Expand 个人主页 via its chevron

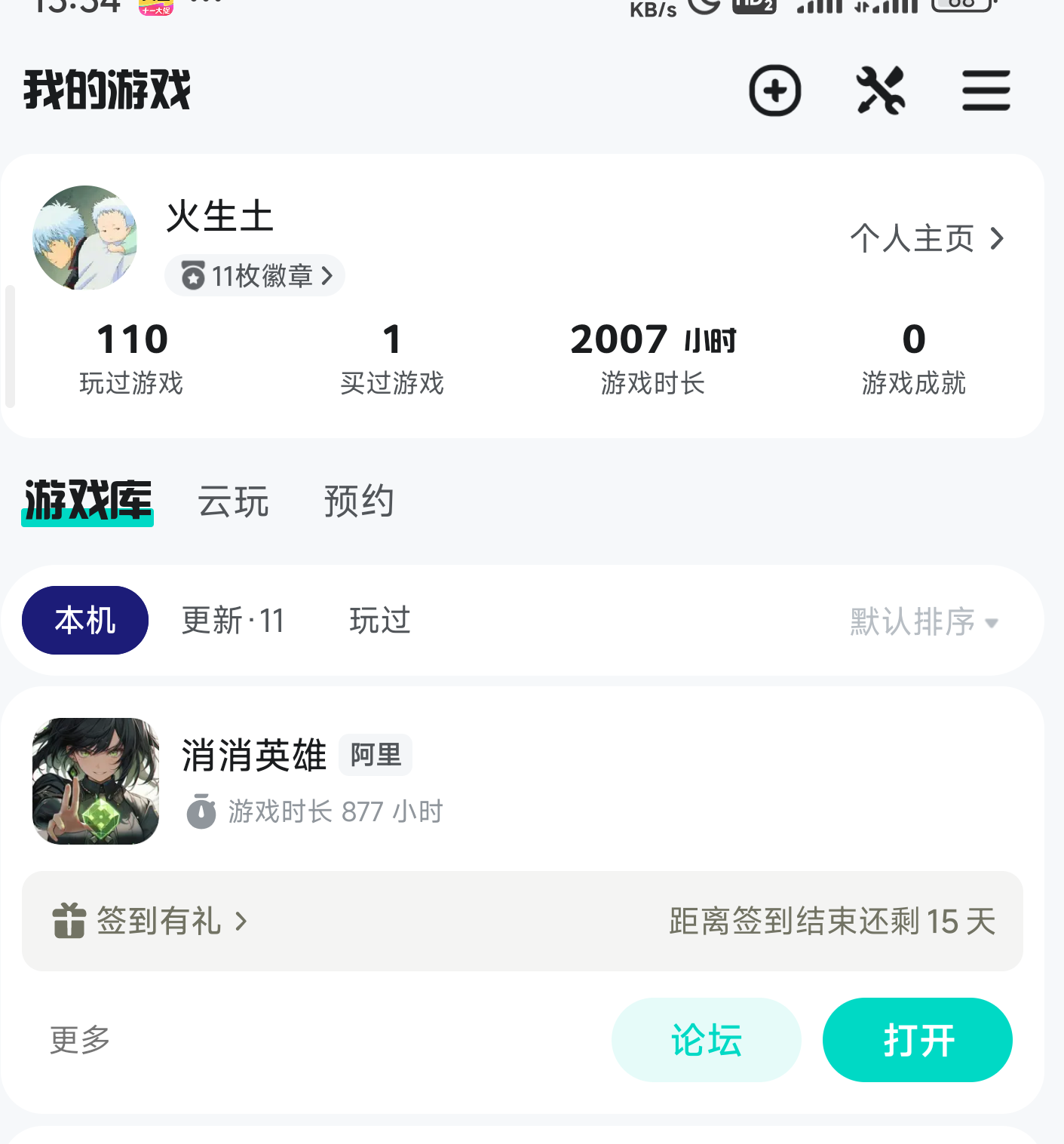click(x=998, y=238)
